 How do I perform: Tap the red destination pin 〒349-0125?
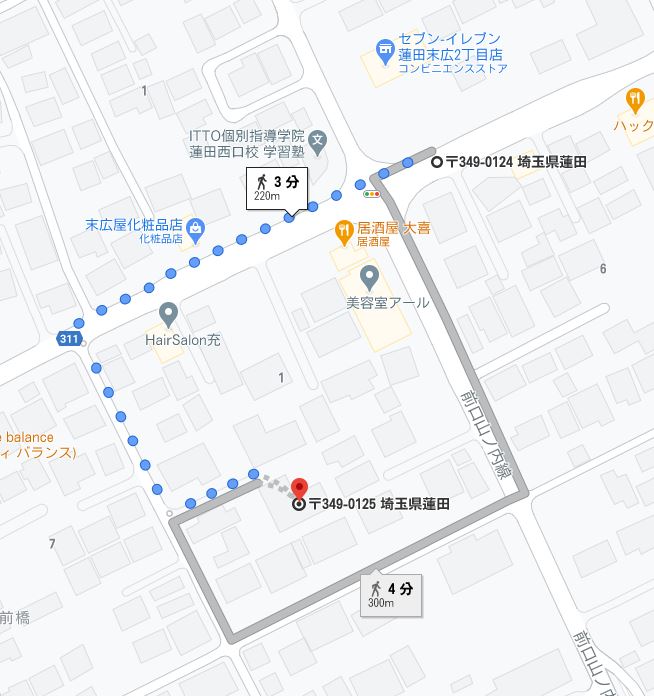(x=300, y=490)
